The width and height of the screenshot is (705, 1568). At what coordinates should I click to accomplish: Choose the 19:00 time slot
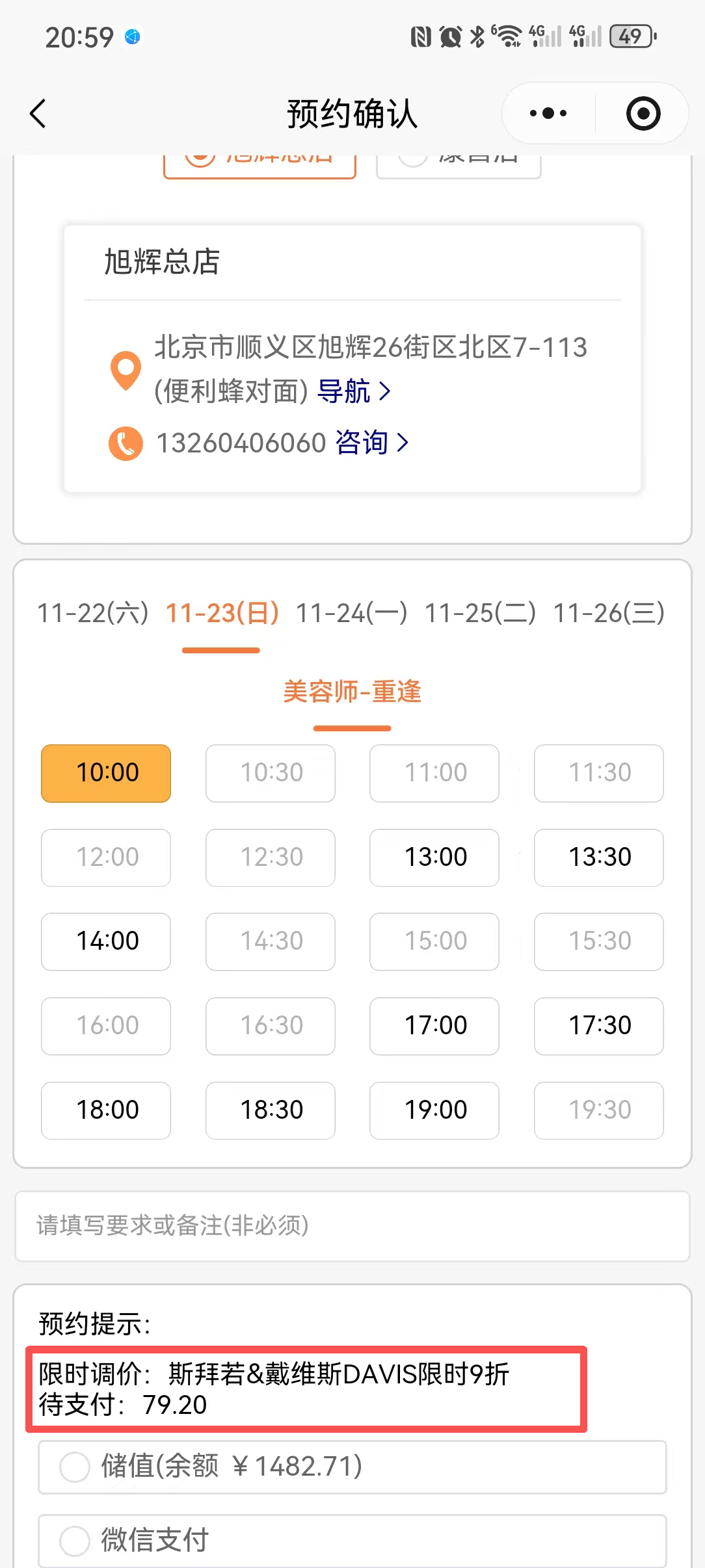click(x=434, y=1110)
